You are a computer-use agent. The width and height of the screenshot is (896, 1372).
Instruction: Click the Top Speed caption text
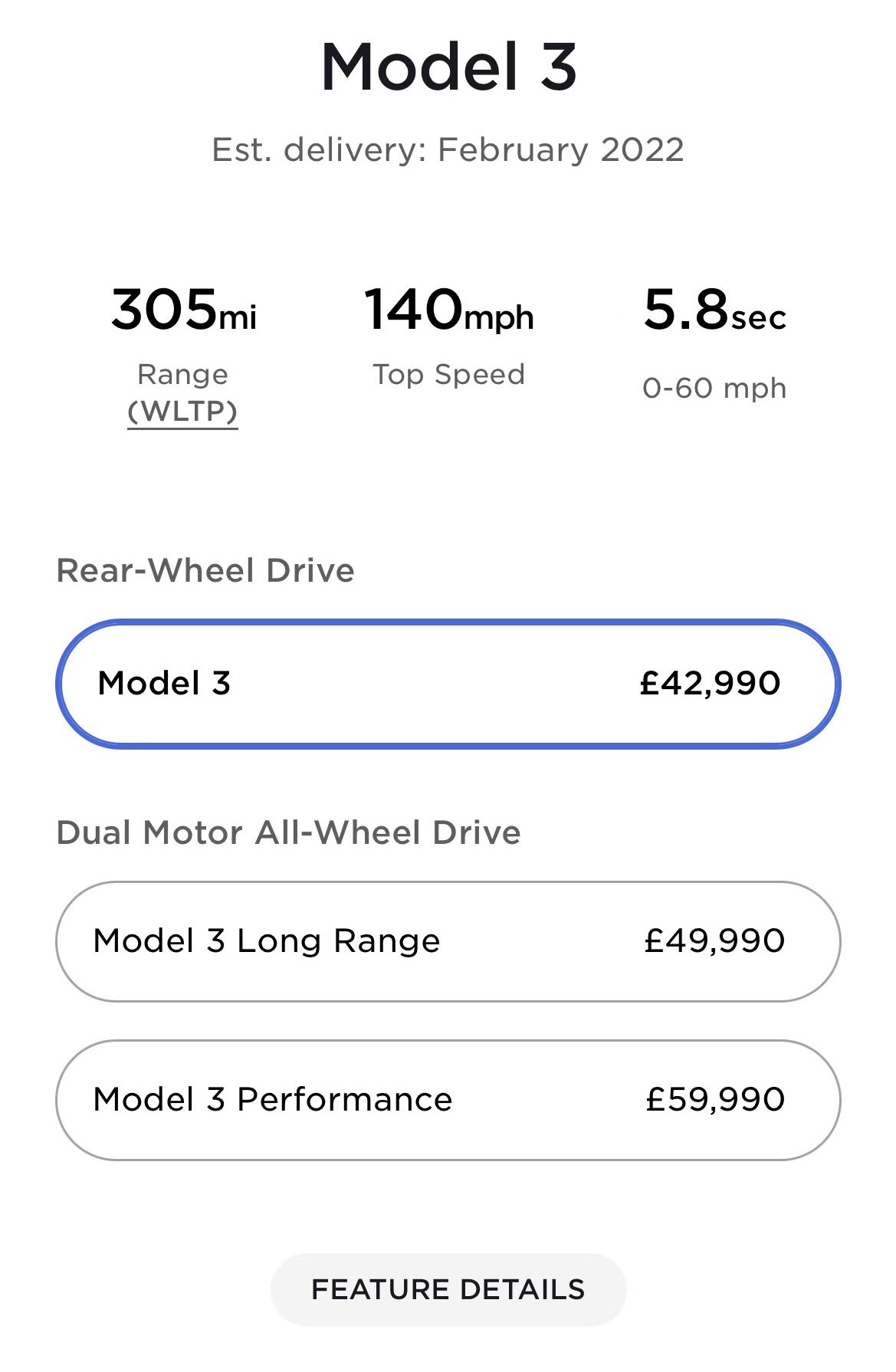pos(448,374)
